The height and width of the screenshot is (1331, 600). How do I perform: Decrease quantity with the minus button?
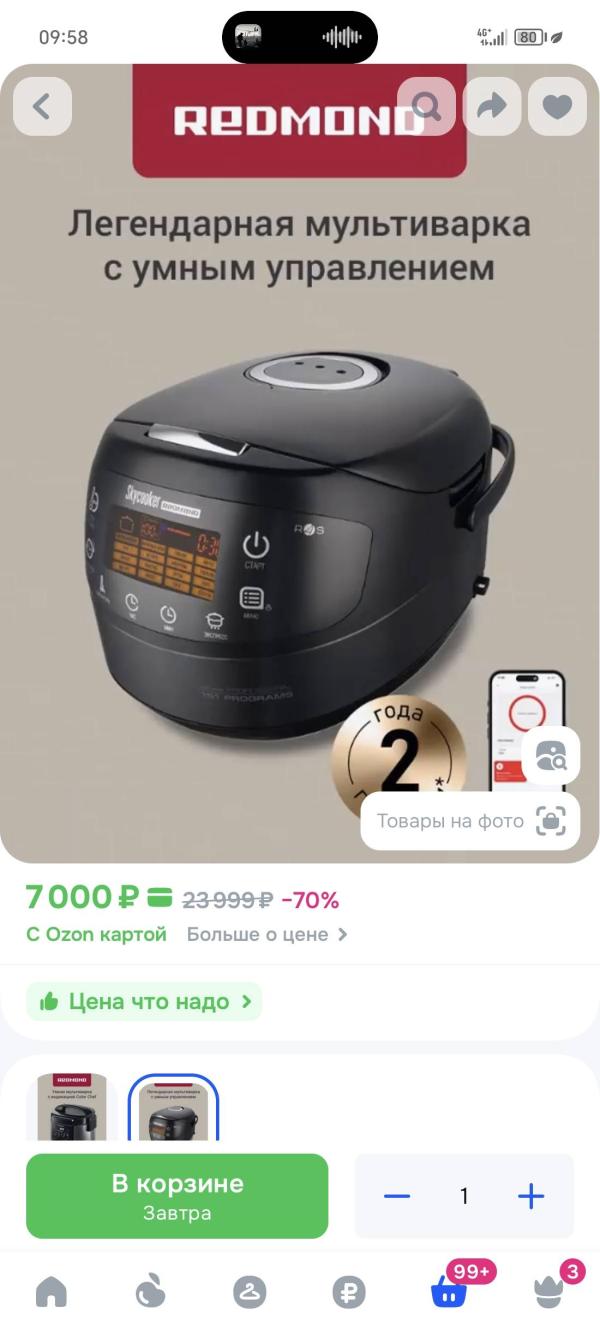pos(397,1196)
